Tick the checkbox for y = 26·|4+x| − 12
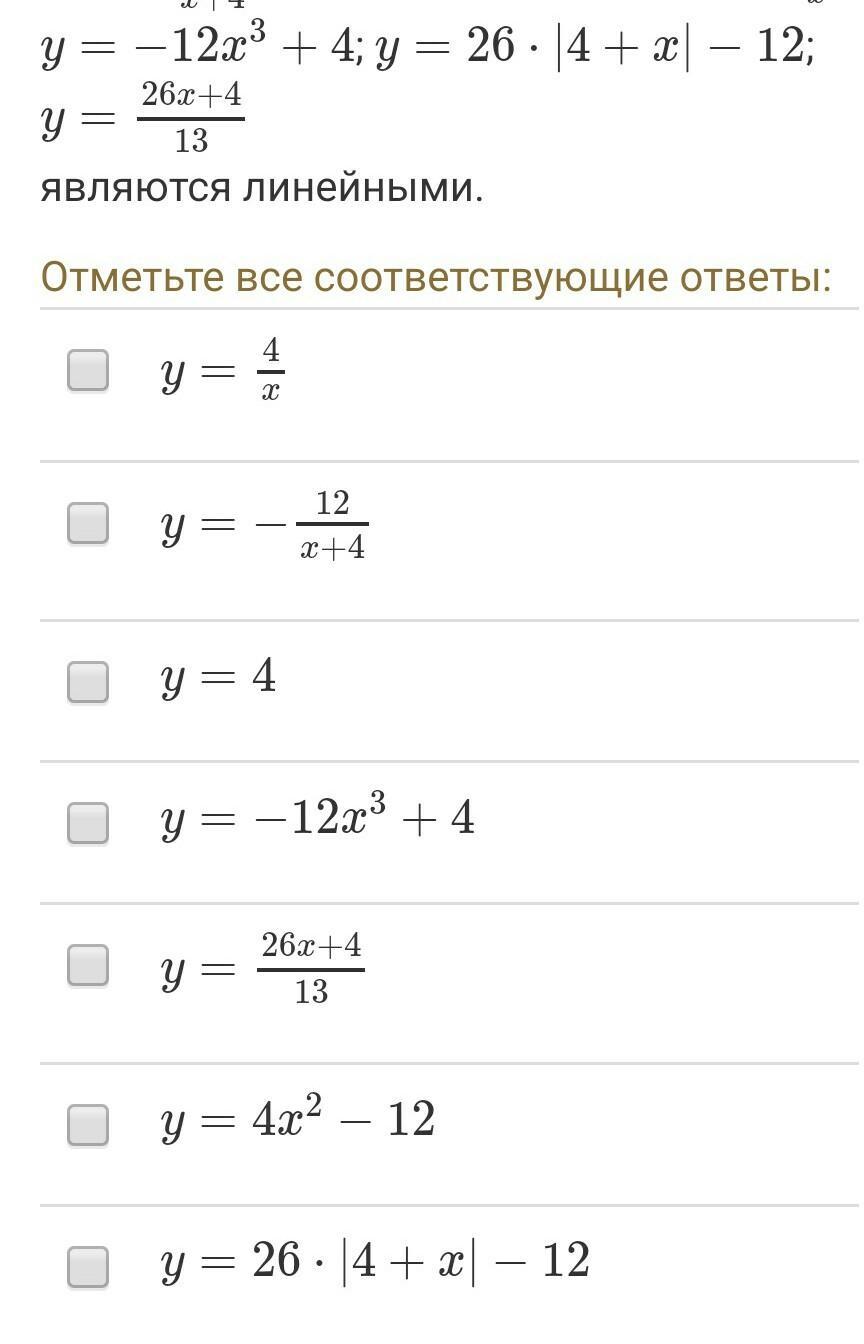 (88, 1267)
